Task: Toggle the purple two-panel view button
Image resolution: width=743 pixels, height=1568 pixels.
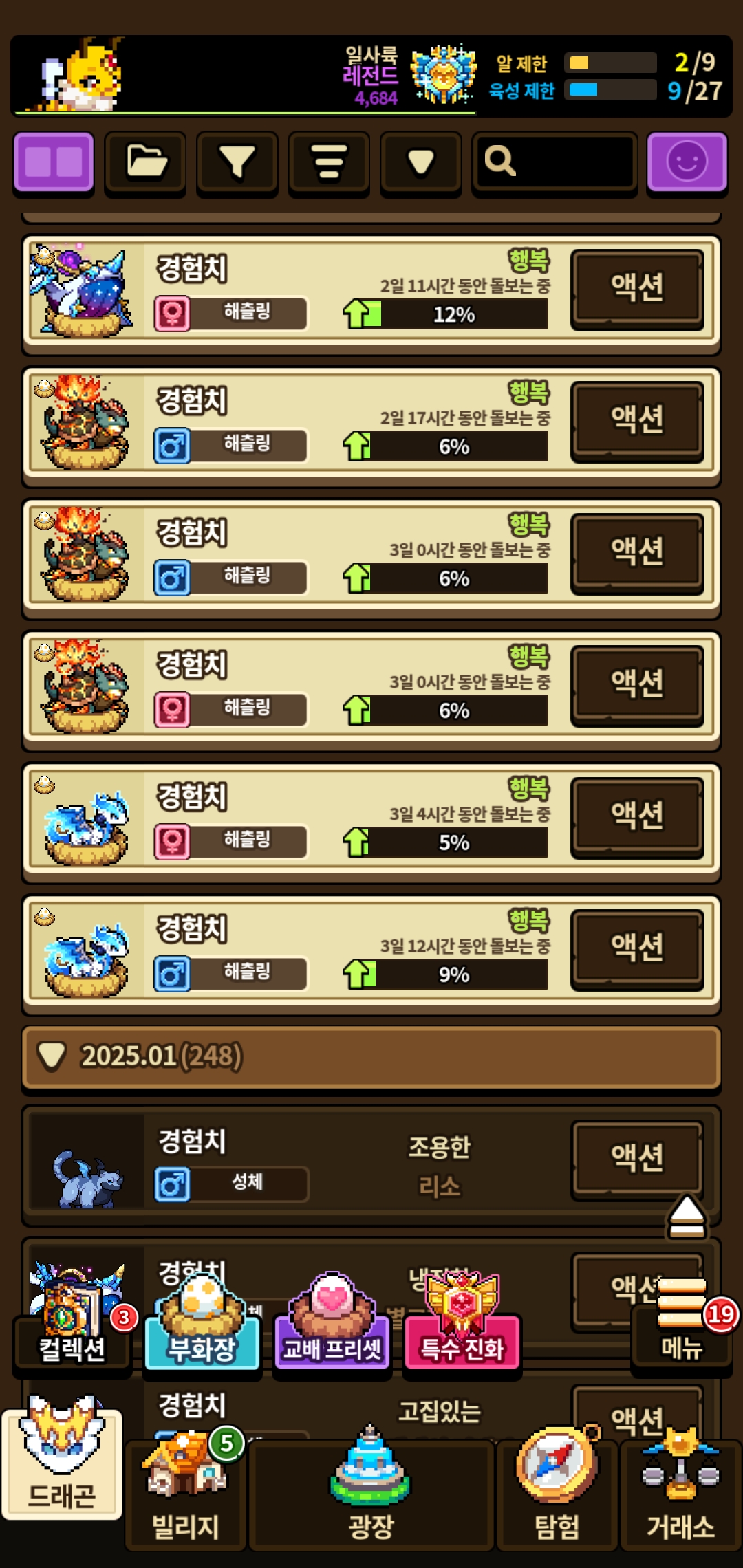Action: point(53,162)
